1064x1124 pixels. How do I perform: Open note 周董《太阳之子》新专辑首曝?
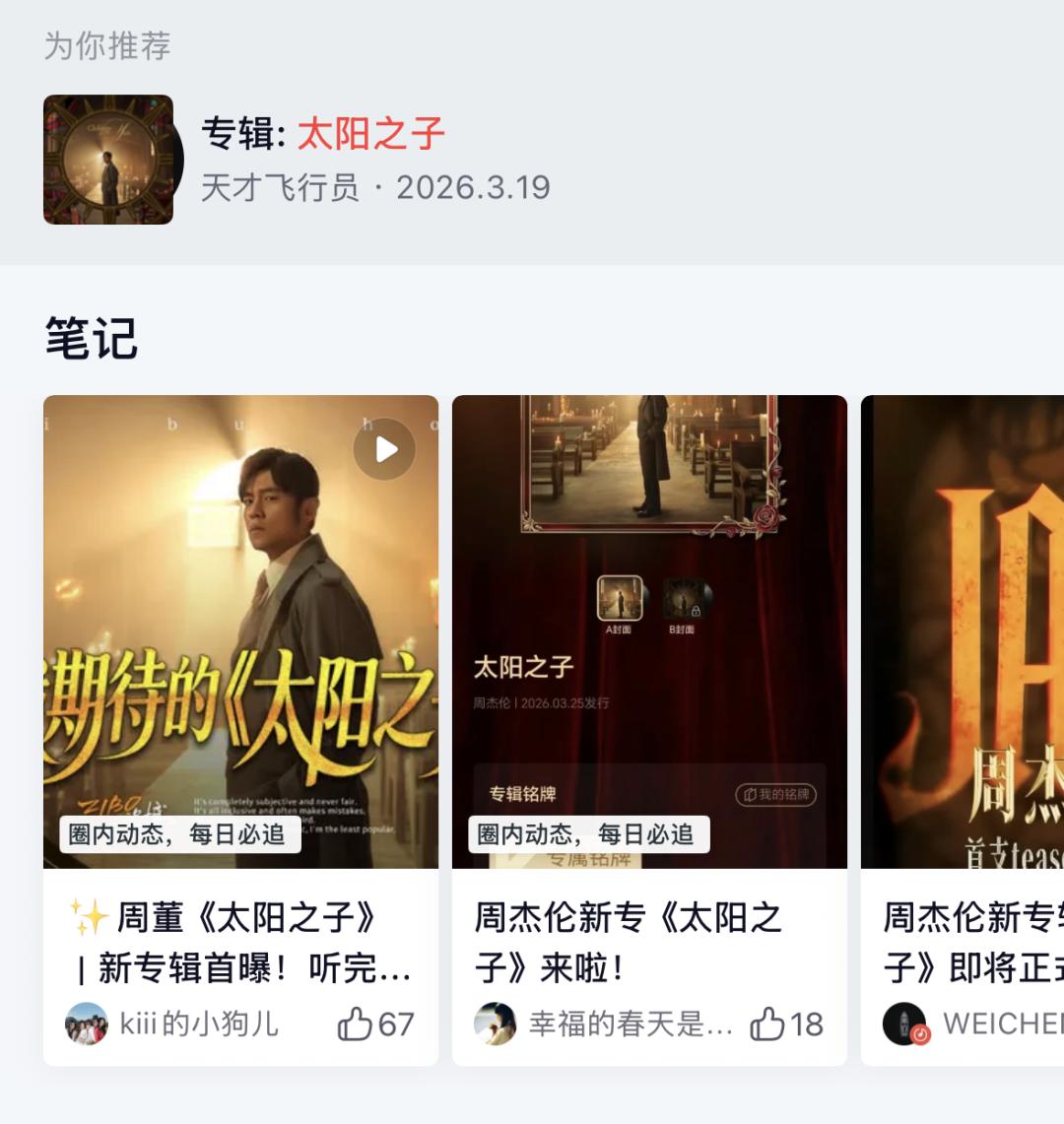click(240, 943)
